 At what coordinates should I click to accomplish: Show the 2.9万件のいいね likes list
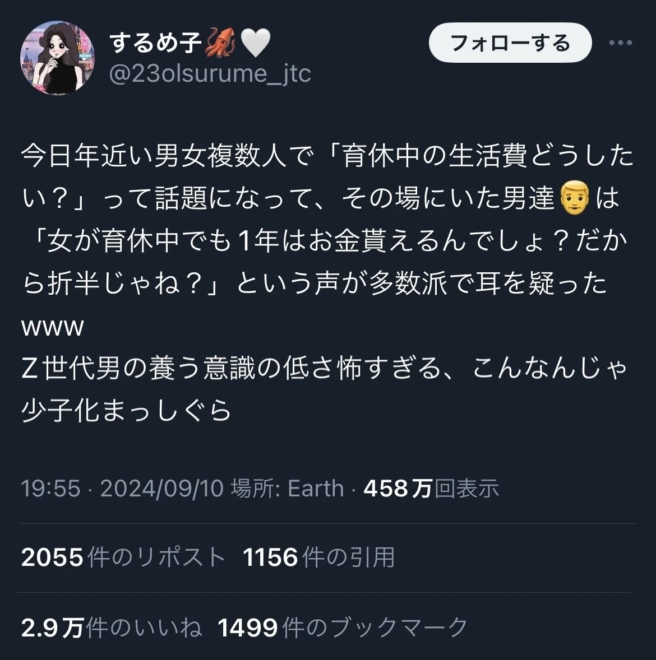pos(112,627)
